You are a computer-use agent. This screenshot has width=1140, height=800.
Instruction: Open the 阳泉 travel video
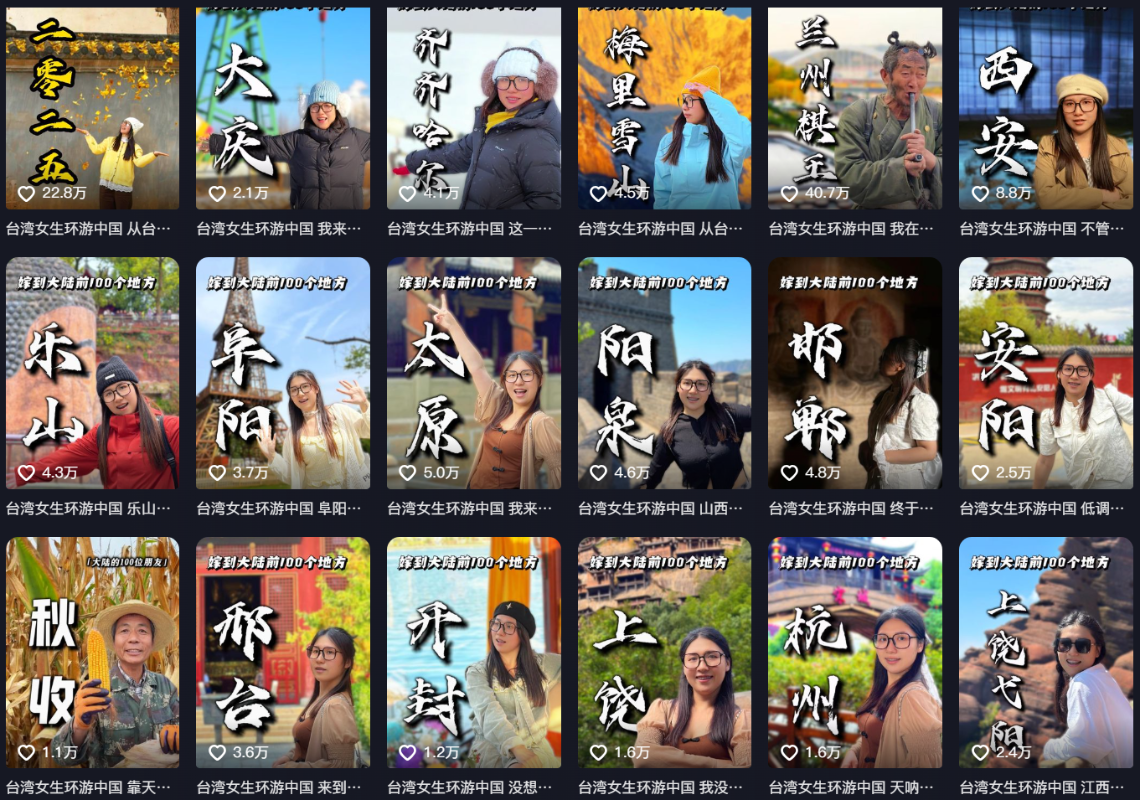click(x=664, y=372)
